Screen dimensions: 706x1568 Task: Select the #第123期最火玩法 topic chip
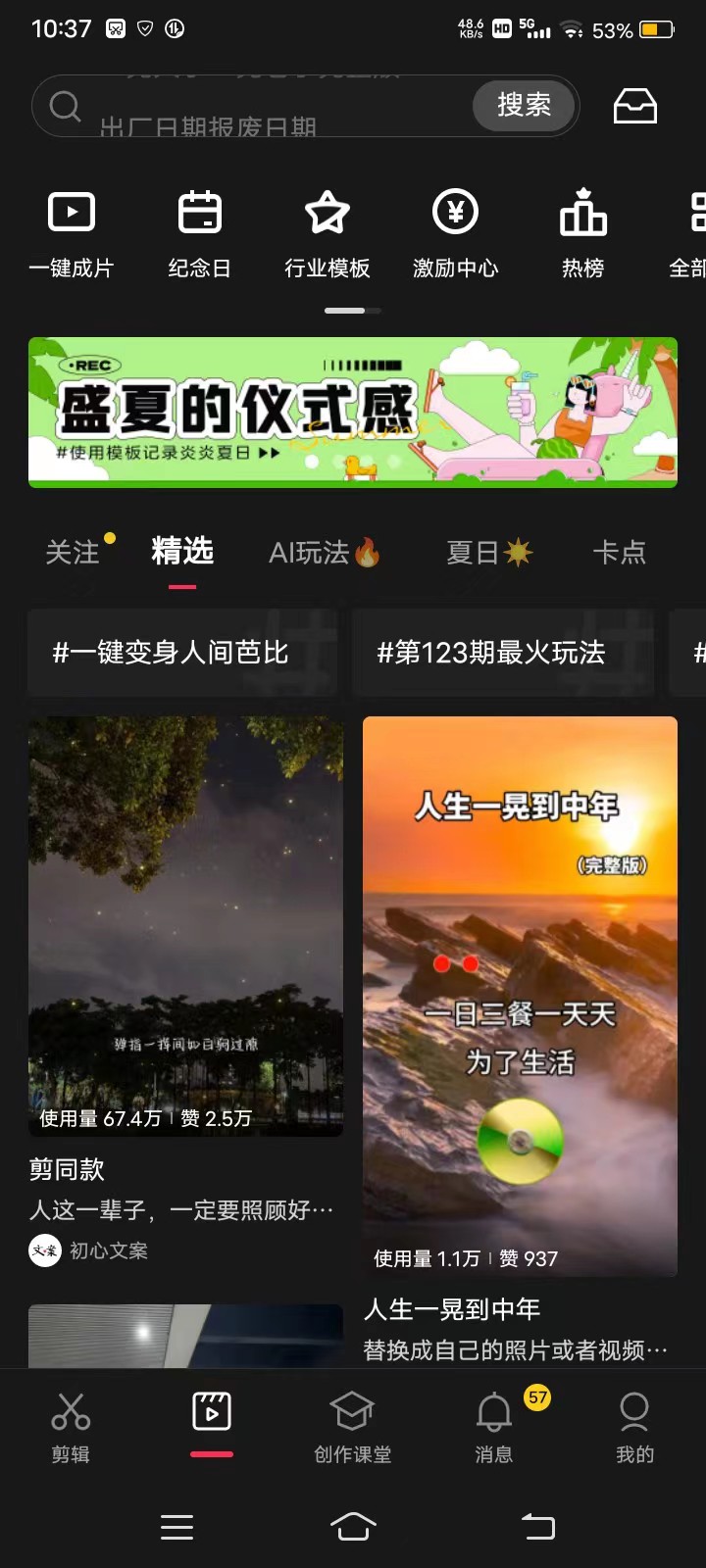pos(502,653)
